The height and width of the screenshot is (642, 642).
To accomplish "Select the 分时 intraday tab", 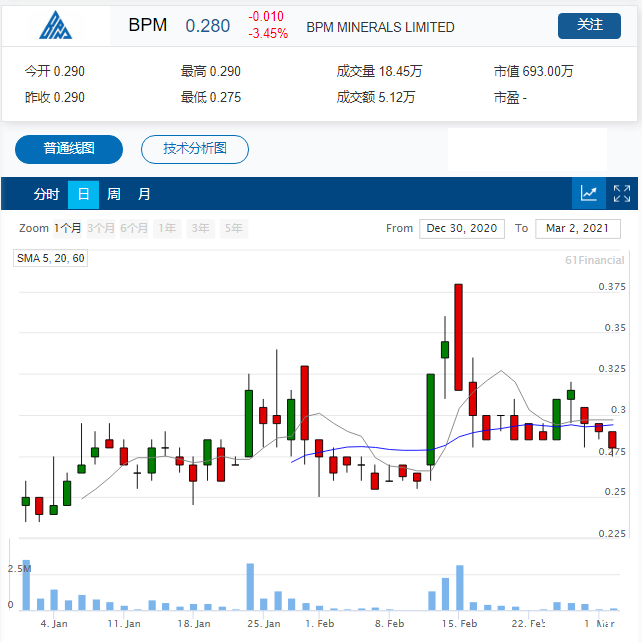I will pos(46,194).
